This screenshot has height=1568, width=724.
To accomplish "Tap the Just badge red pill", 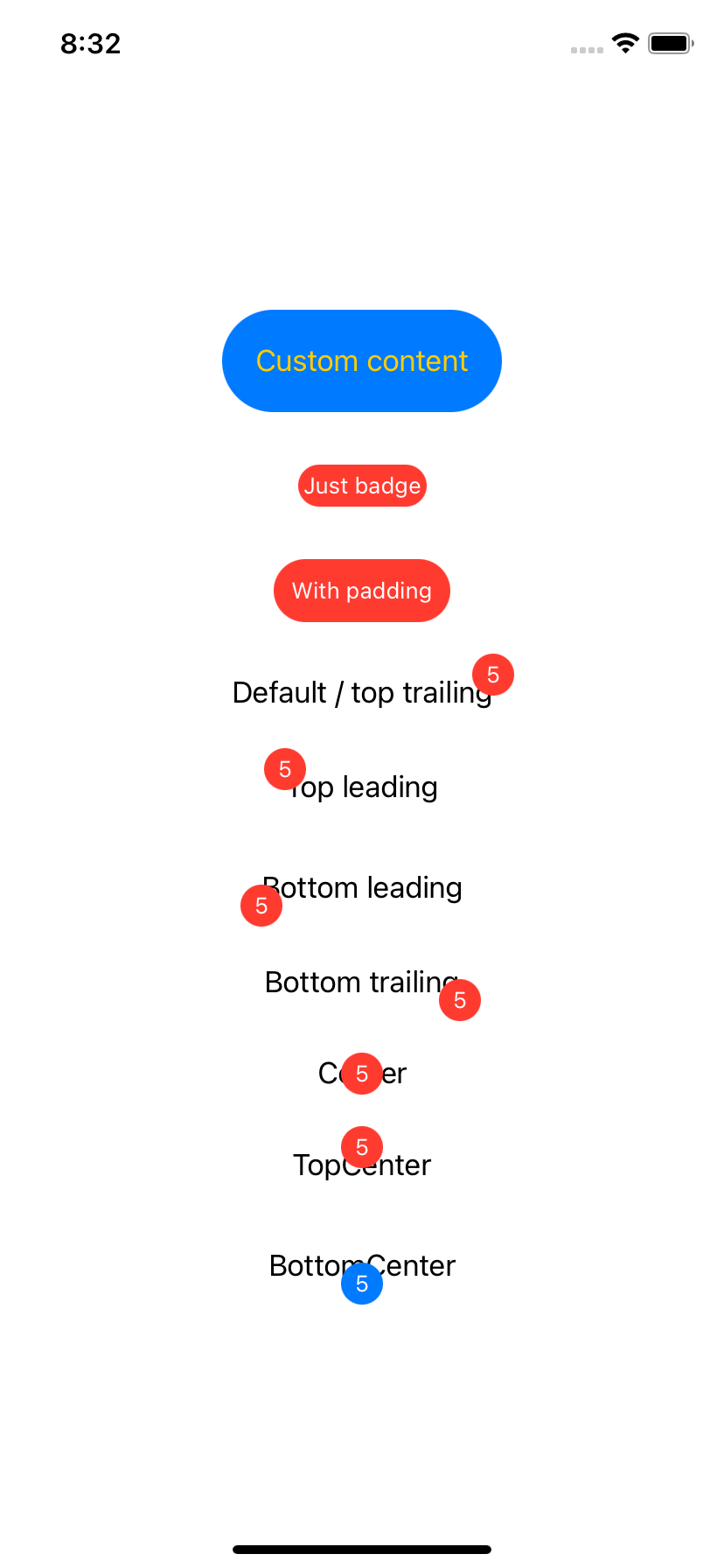I will (x=362, y=486).
